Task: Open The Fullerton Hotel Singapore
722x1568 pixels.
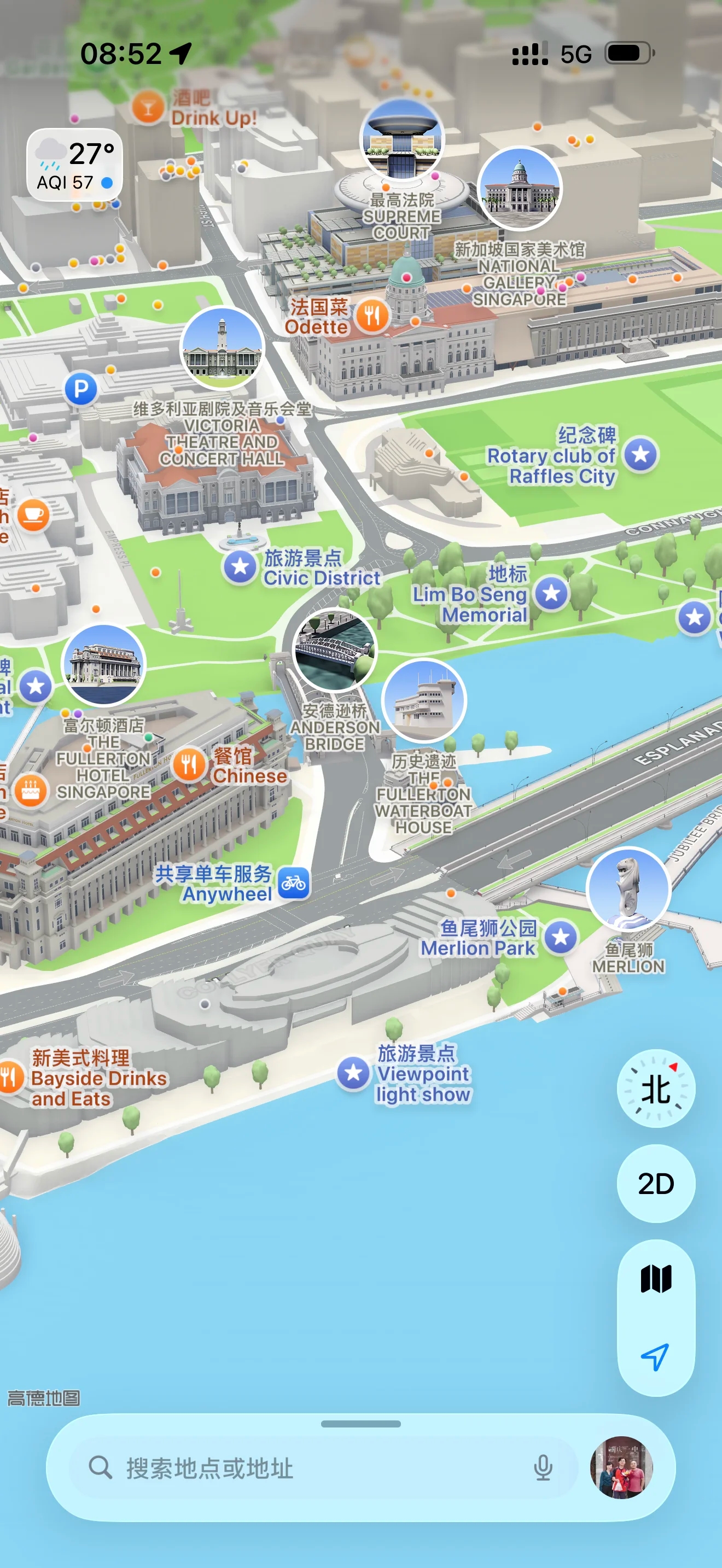Action: [103, 666]
